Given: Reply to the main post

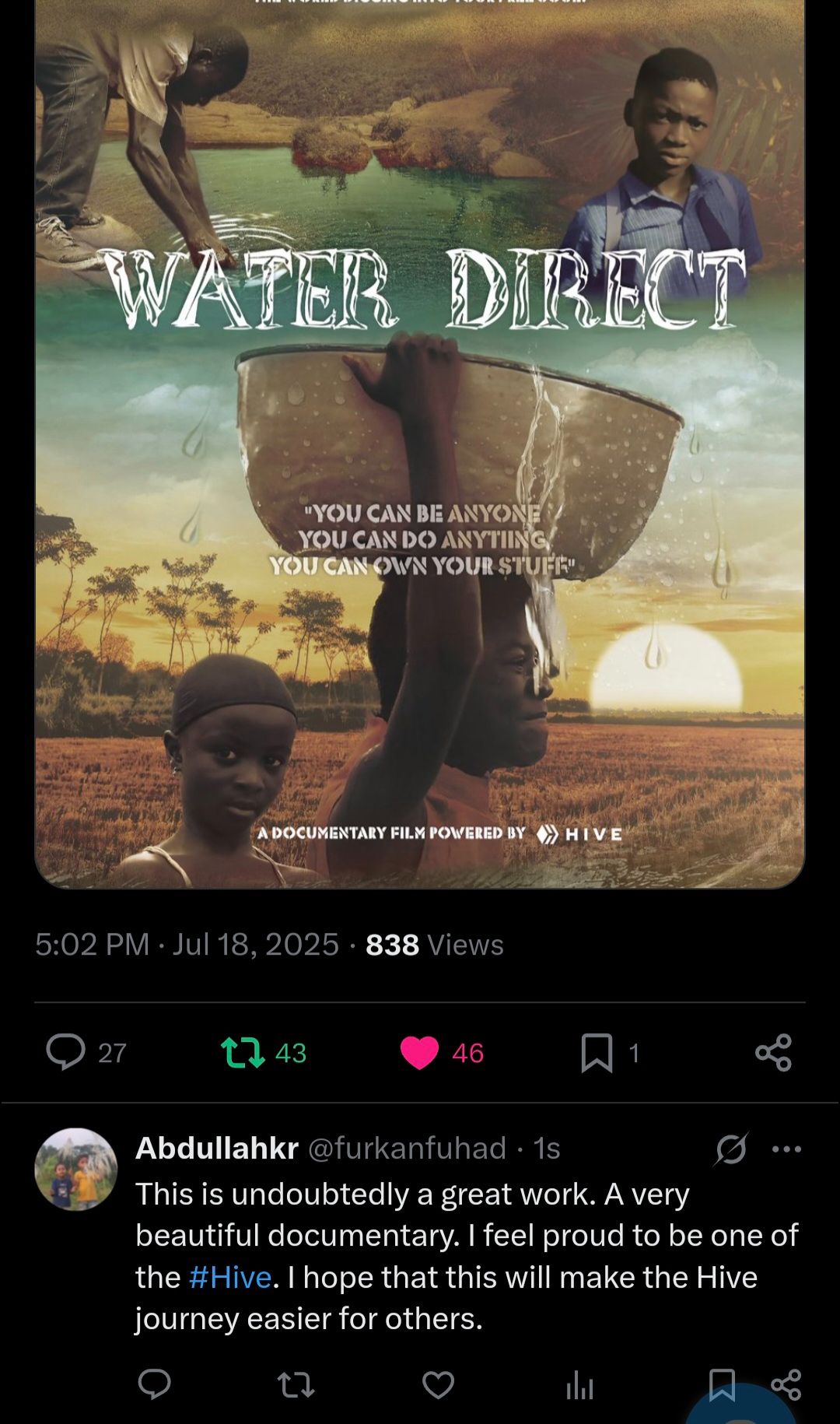Looking at the screenshot, I should (x=66, y=1052).
